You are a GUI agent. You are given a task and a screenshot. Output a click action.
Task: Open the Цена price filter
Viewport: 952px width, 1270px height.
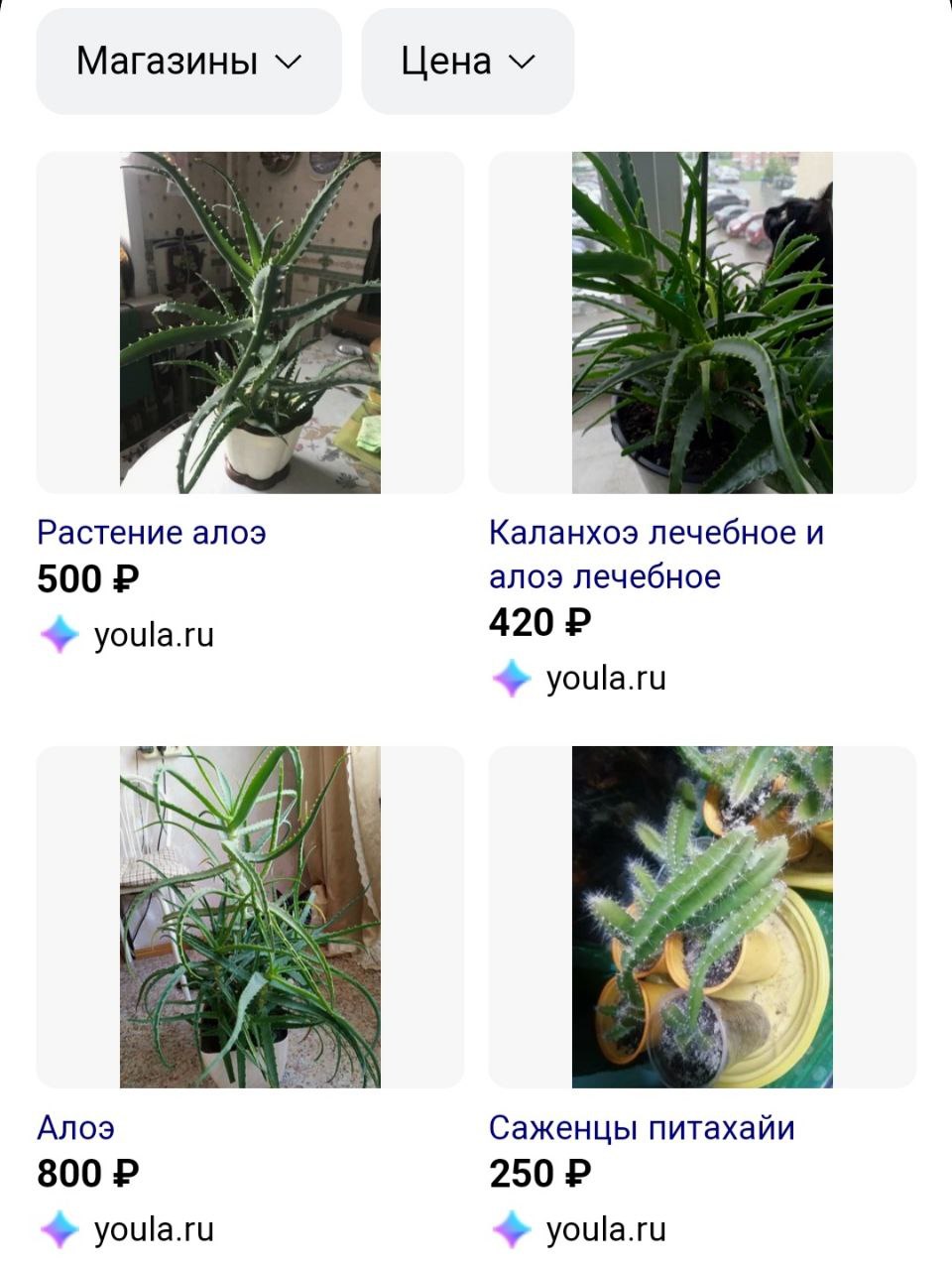tap(467, 62)
